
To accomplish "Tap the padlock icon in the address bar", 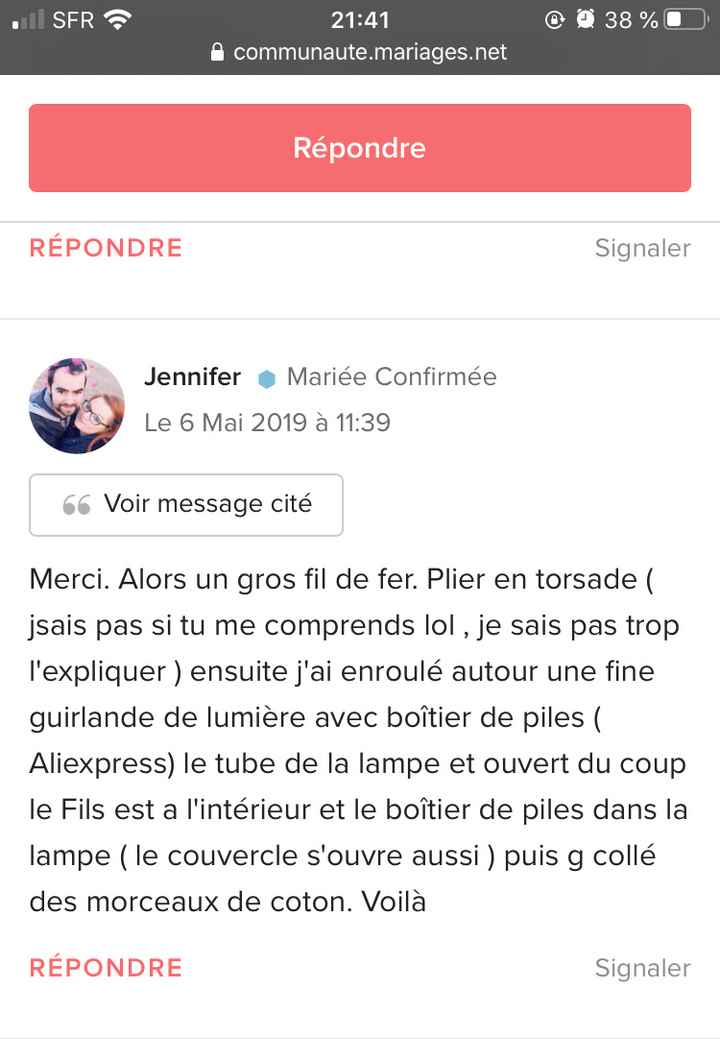I will 216,54.
